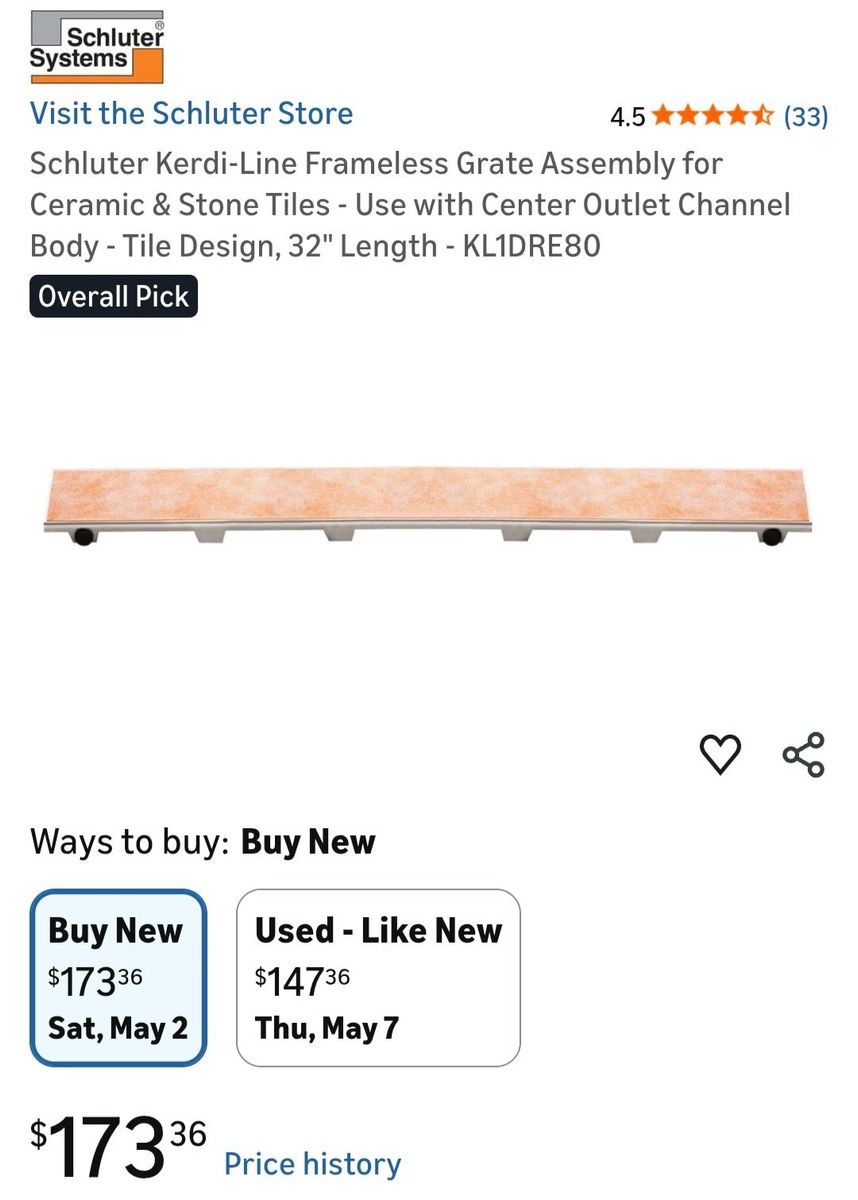Open the 33 customer ratings
Image resolution: width=858 pixels, height=1200 pixels.
pyautogui.click(x=805, y=117)
